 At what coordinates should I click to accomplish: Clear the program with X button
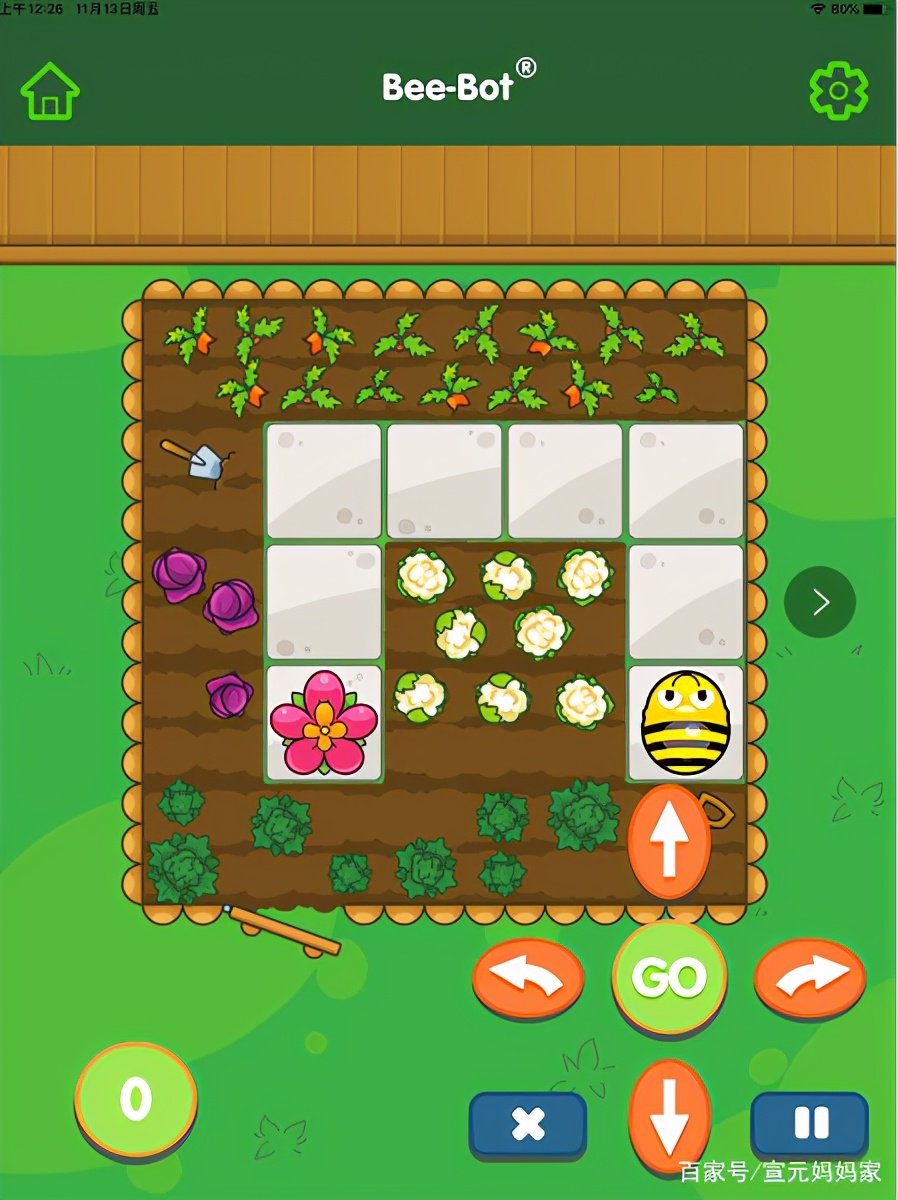coord(528,1125)
